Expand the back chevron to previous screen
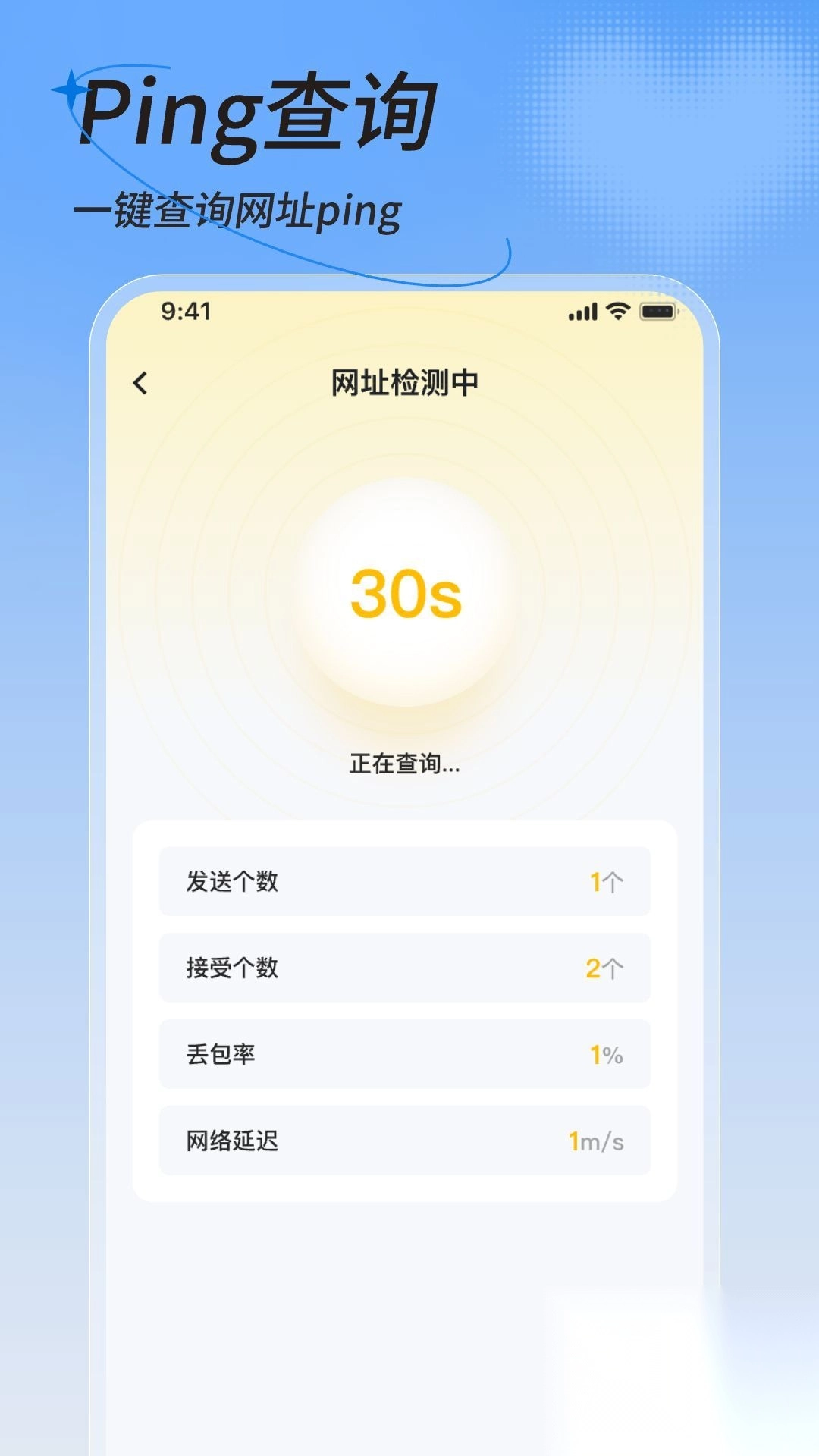 [140, 384]
